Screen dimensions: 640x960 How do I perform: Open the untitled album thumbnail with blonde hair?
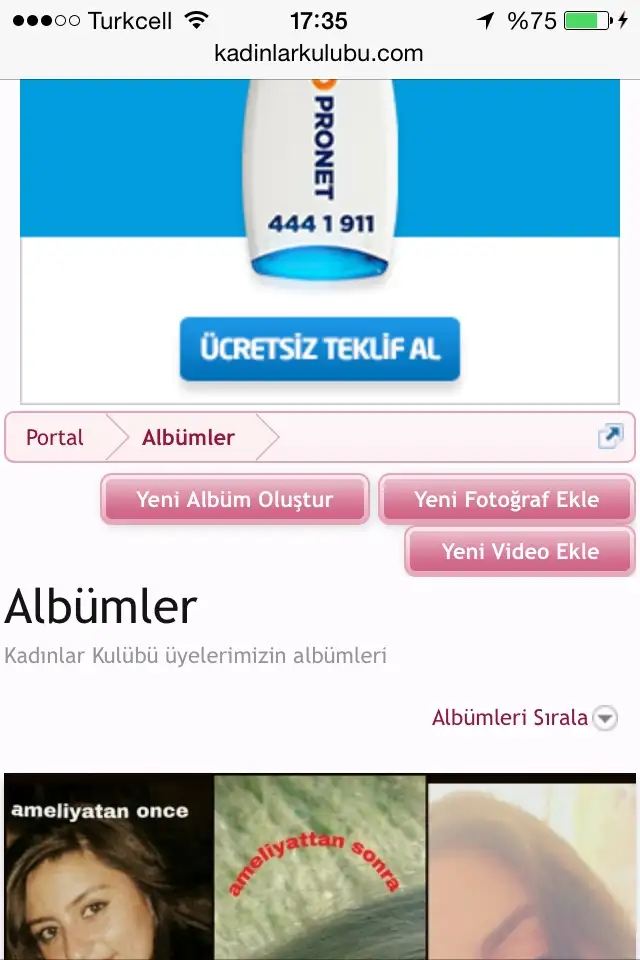pos(532,866)
